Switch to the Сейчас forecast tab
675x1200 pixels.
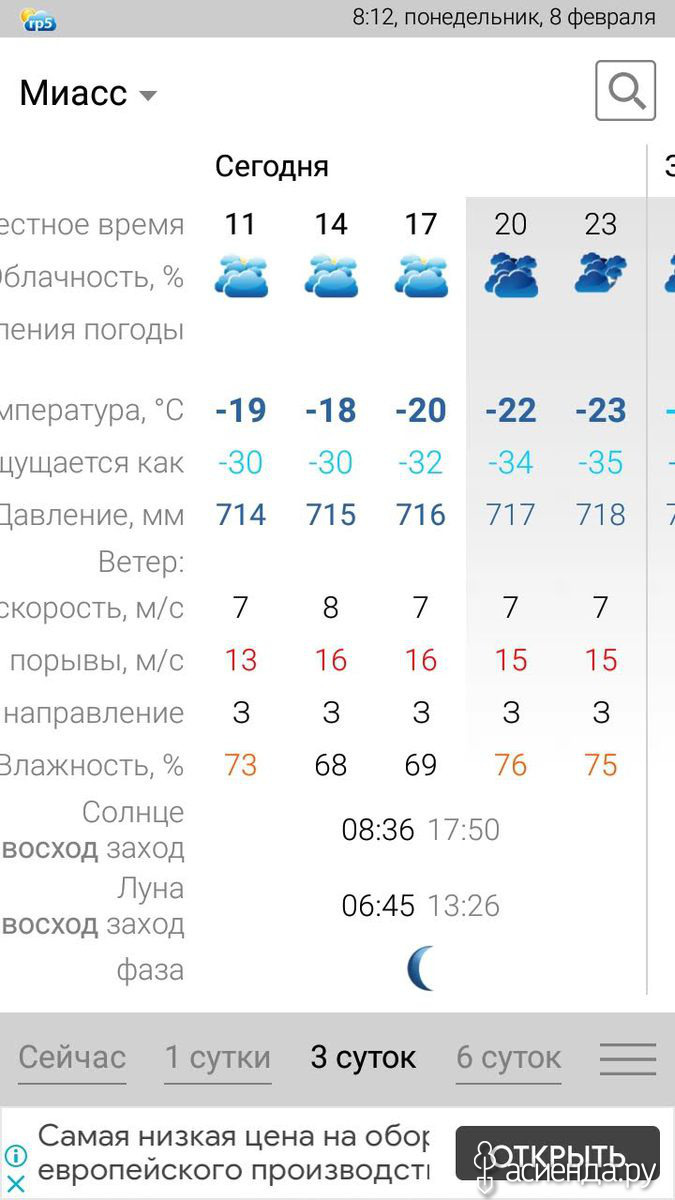pyautogui.click(x=72, y=1058)
